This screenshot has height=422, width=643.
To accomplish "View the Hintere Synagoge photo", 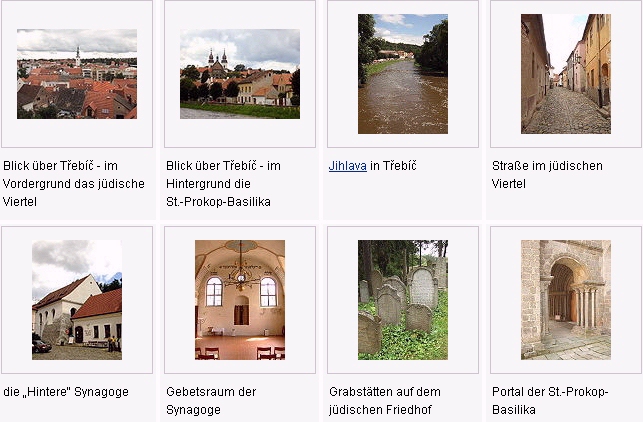I will tap(77, 300).
